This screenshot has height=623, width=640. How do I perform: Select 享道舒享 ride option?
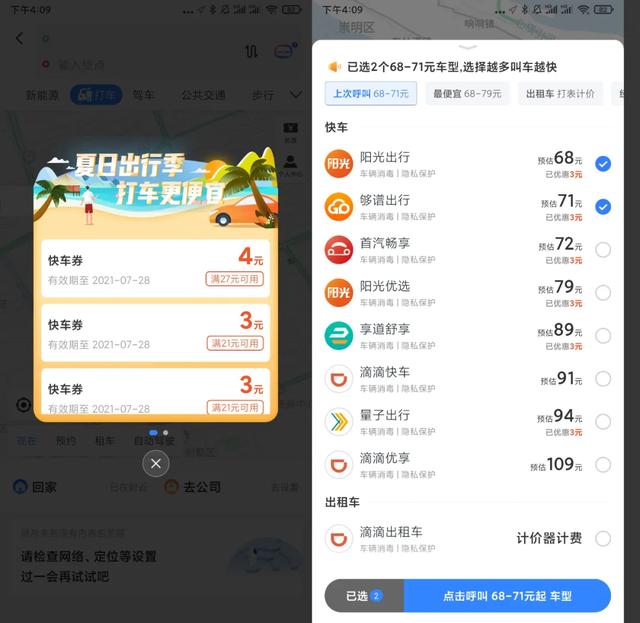tap(602, 336)
